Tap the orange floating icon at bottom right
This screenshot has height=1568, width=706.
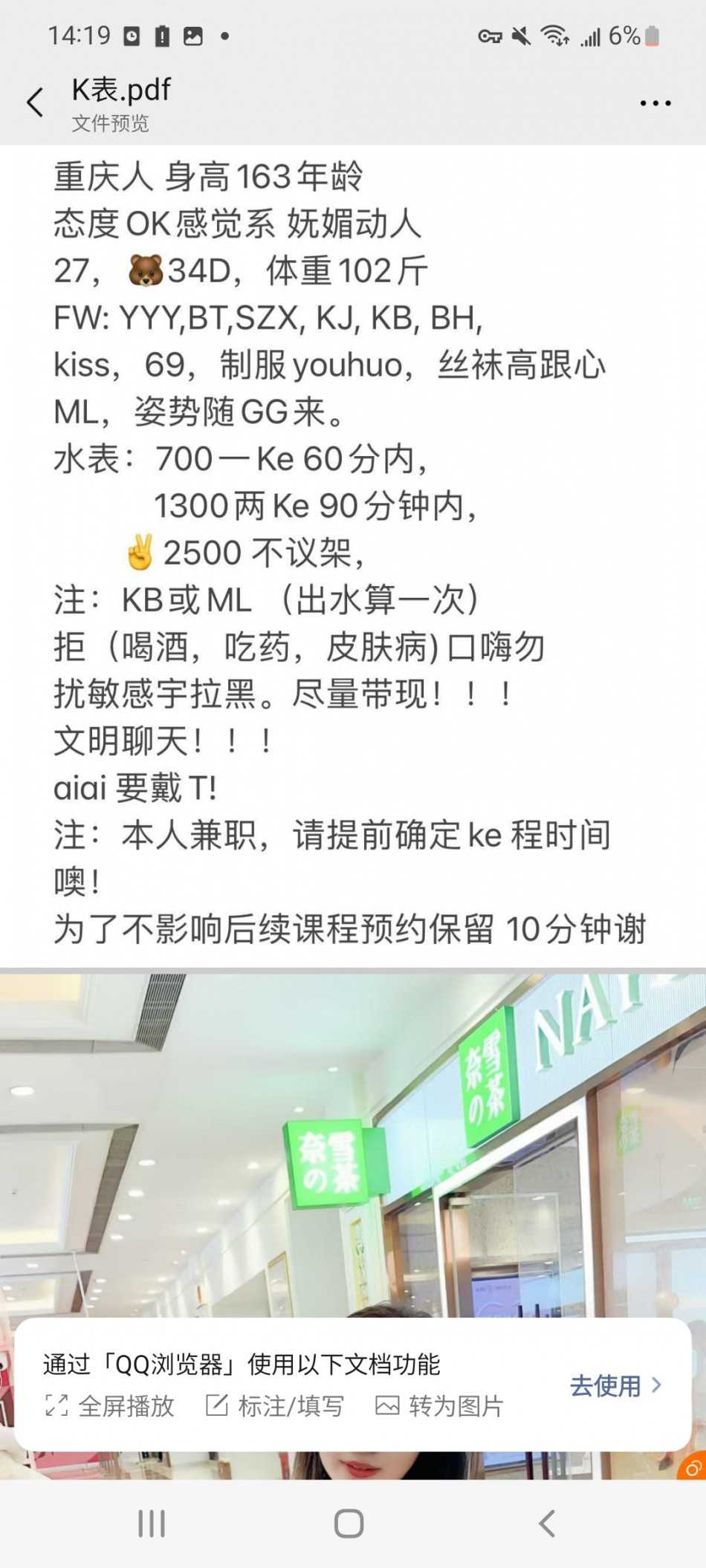point(693,1468)
